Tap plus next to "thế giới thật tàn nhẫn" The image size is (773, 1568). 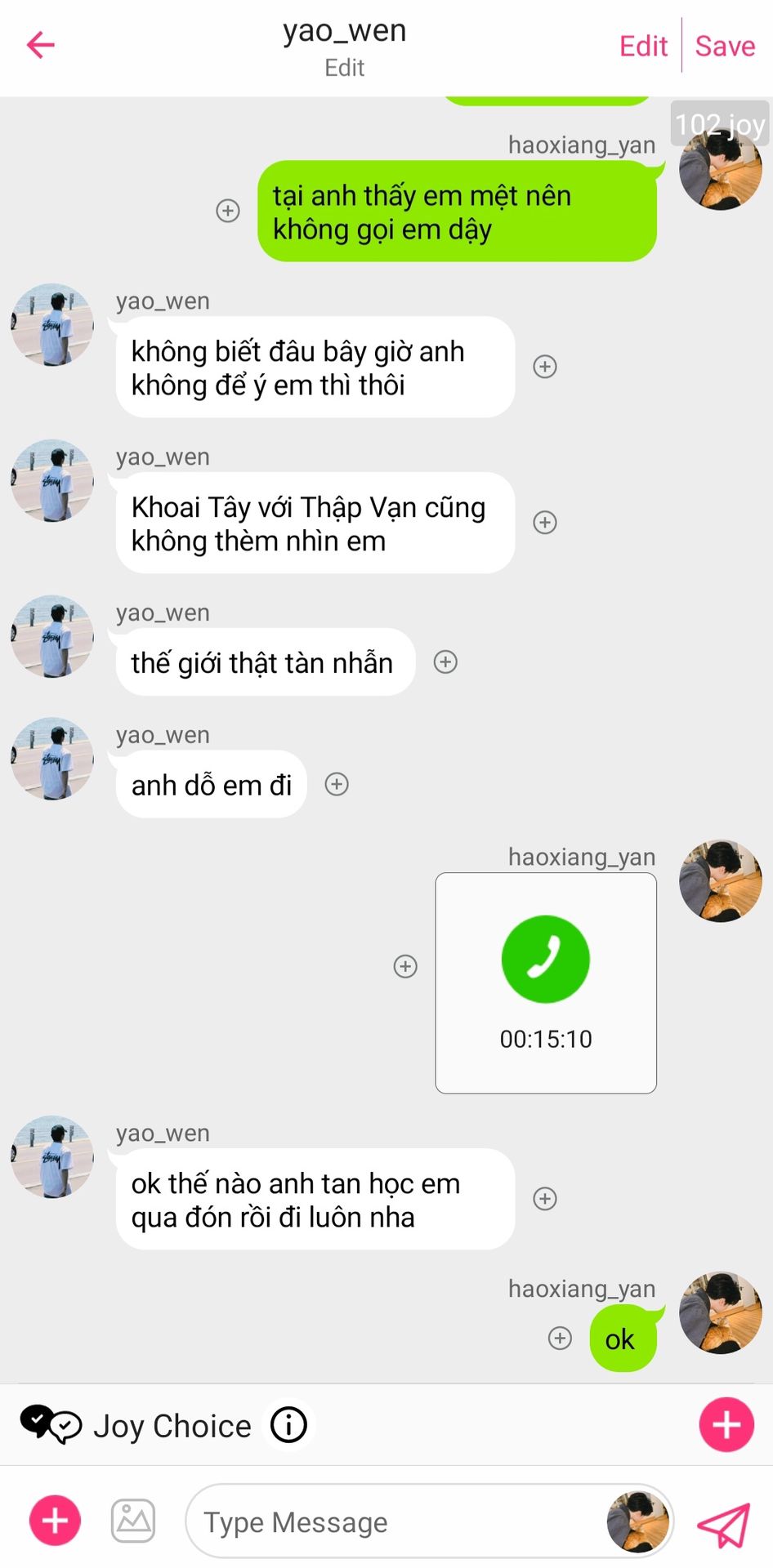pyautogui.click(x=445, y=661)
